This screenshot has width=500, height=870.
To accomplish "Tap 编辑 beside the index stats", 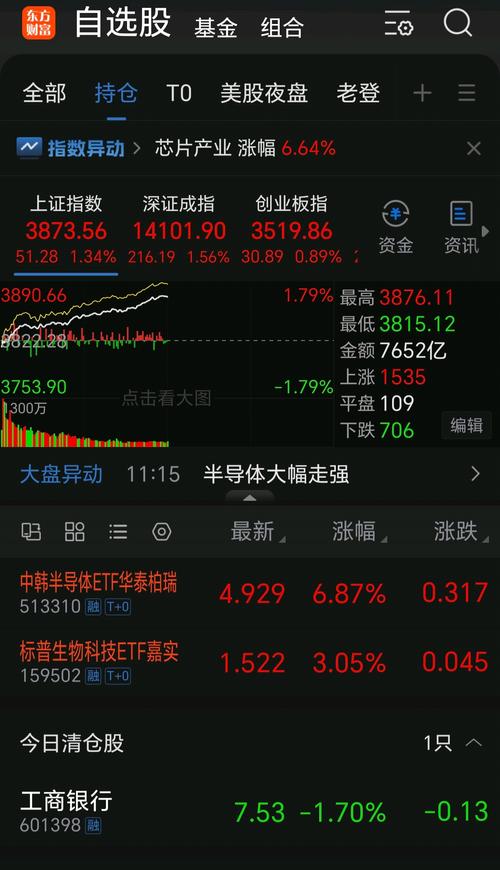I will pos(466,426).
